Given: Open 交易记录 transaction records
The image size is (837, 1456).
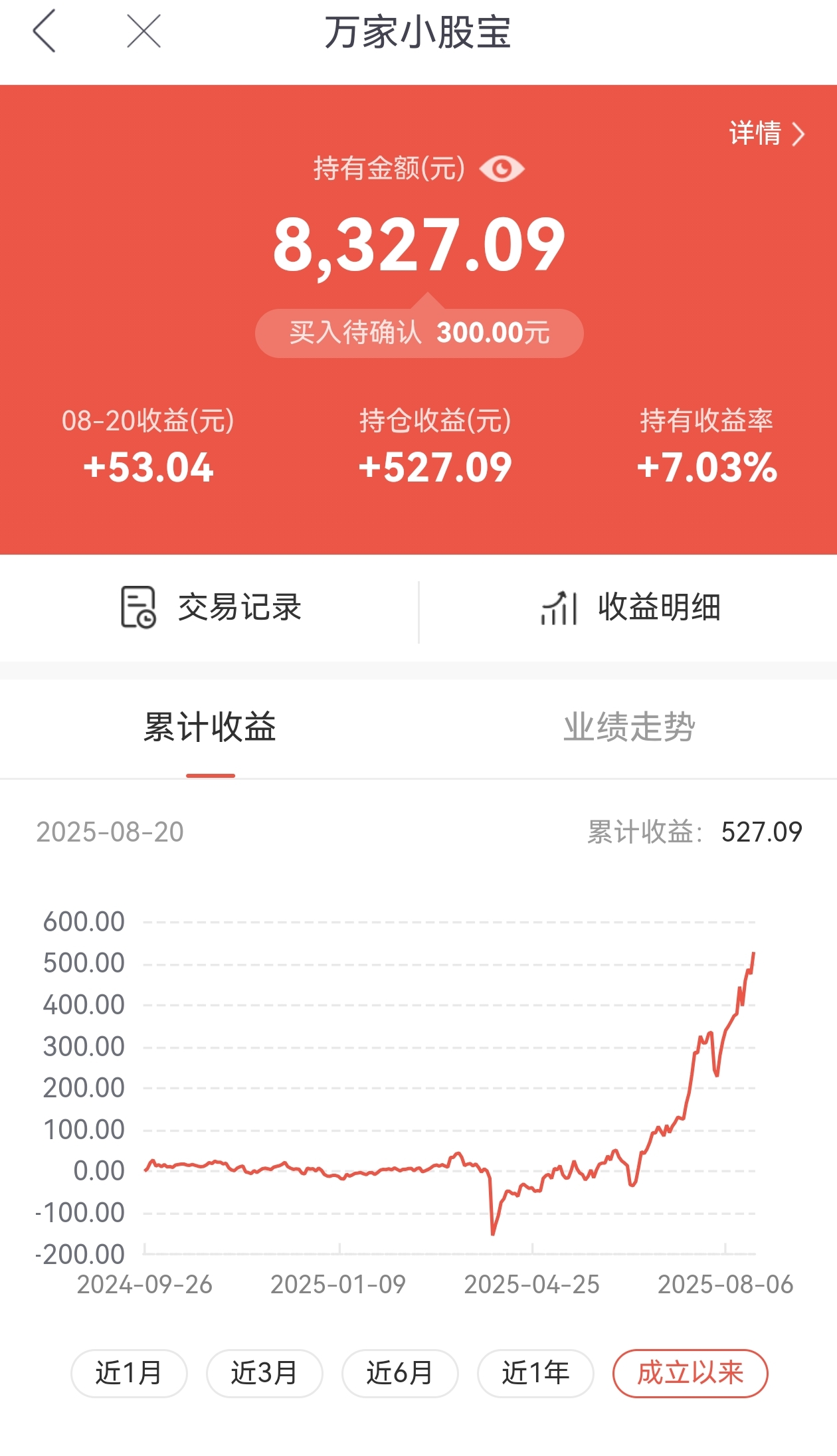Looking at the screenshot, I should 210,607.
